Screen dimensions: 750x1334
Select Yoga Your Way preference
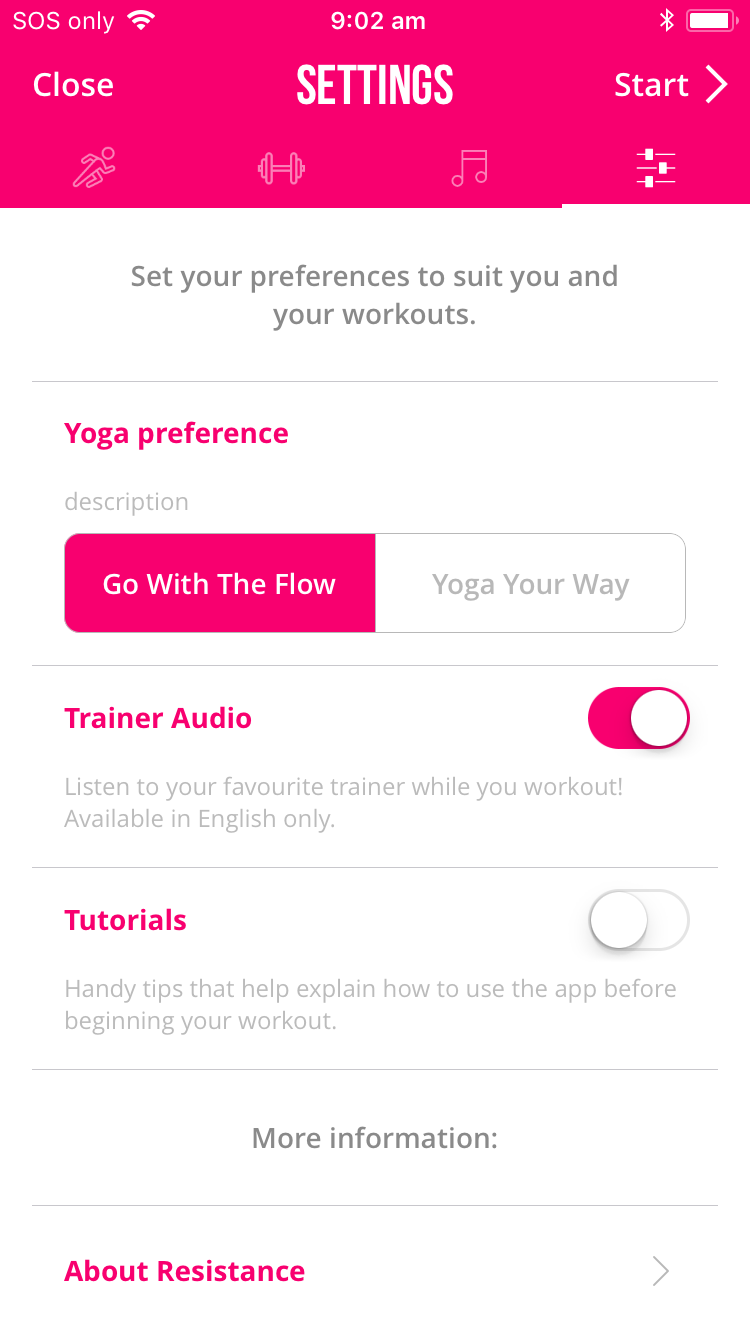click(530, 583)
